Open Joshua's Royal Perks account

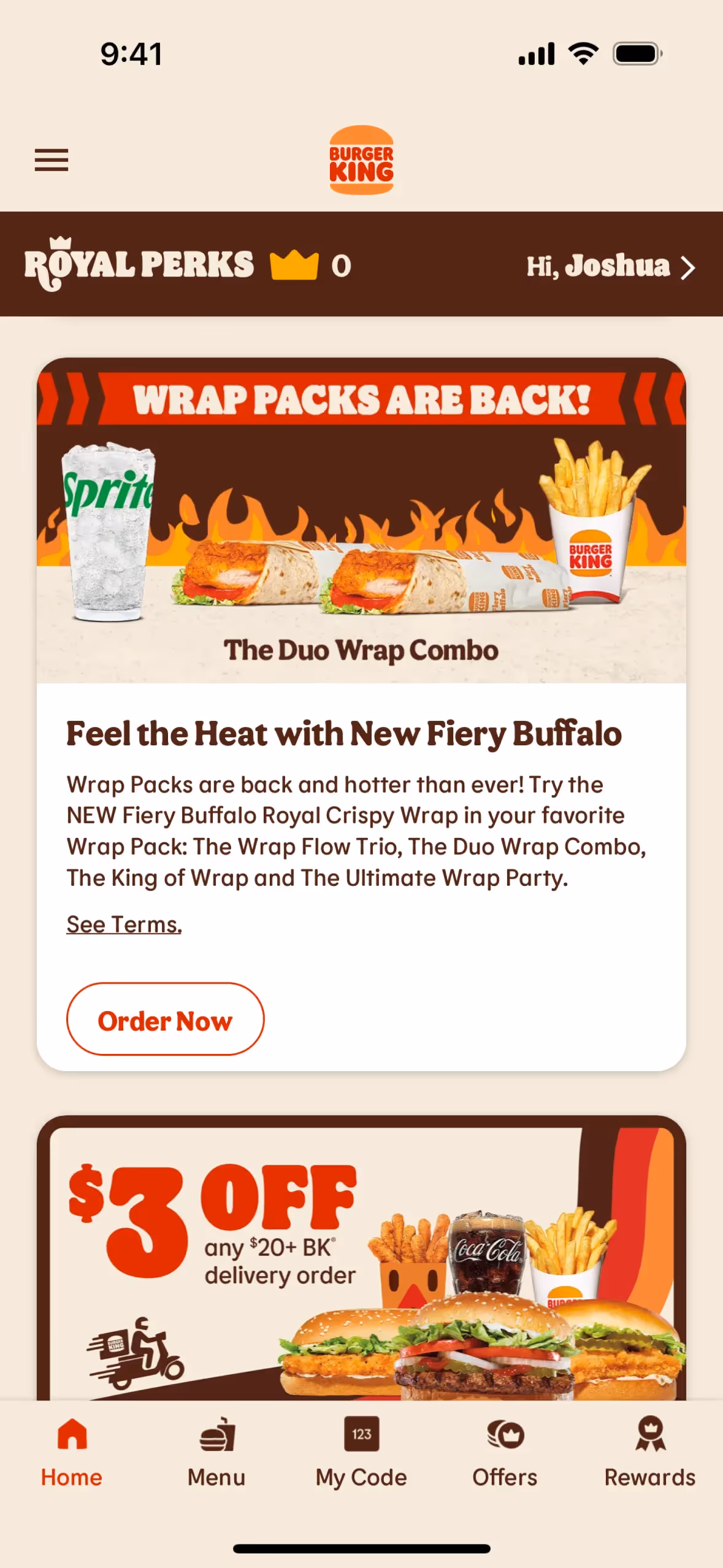[611, 266]
